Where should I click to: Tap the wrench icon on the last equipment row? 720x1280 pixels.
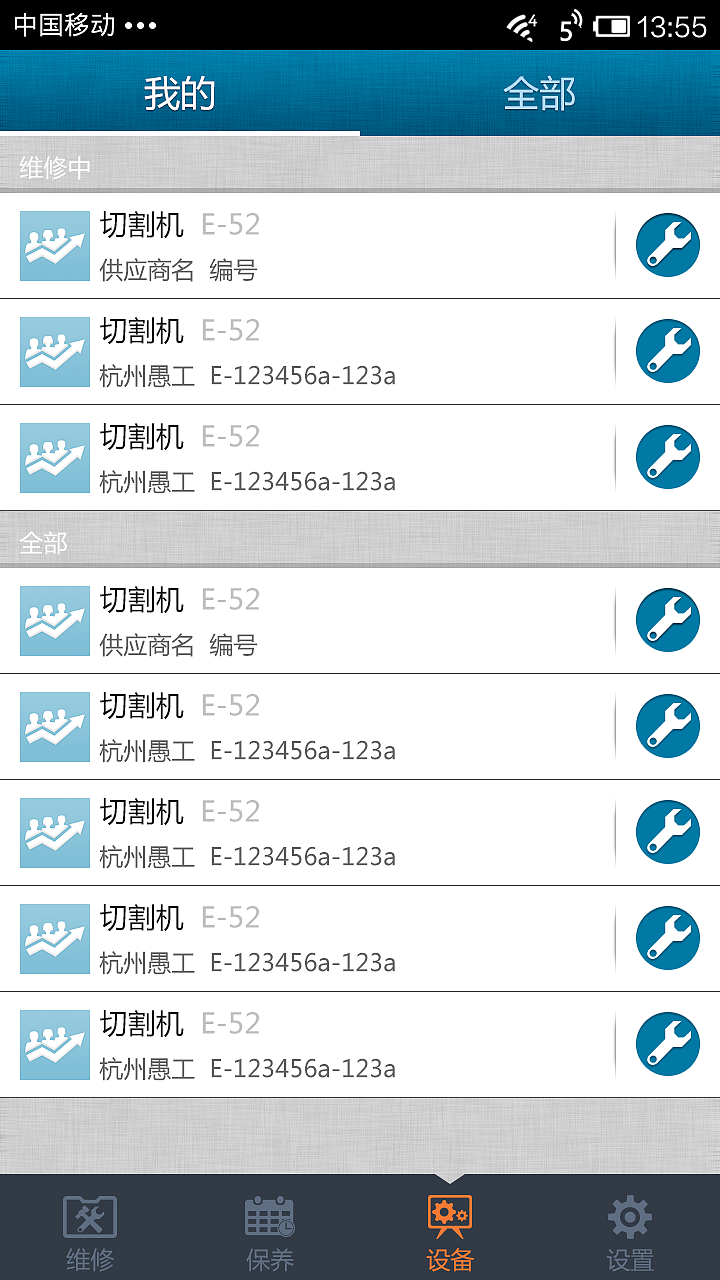point(667,1043)
